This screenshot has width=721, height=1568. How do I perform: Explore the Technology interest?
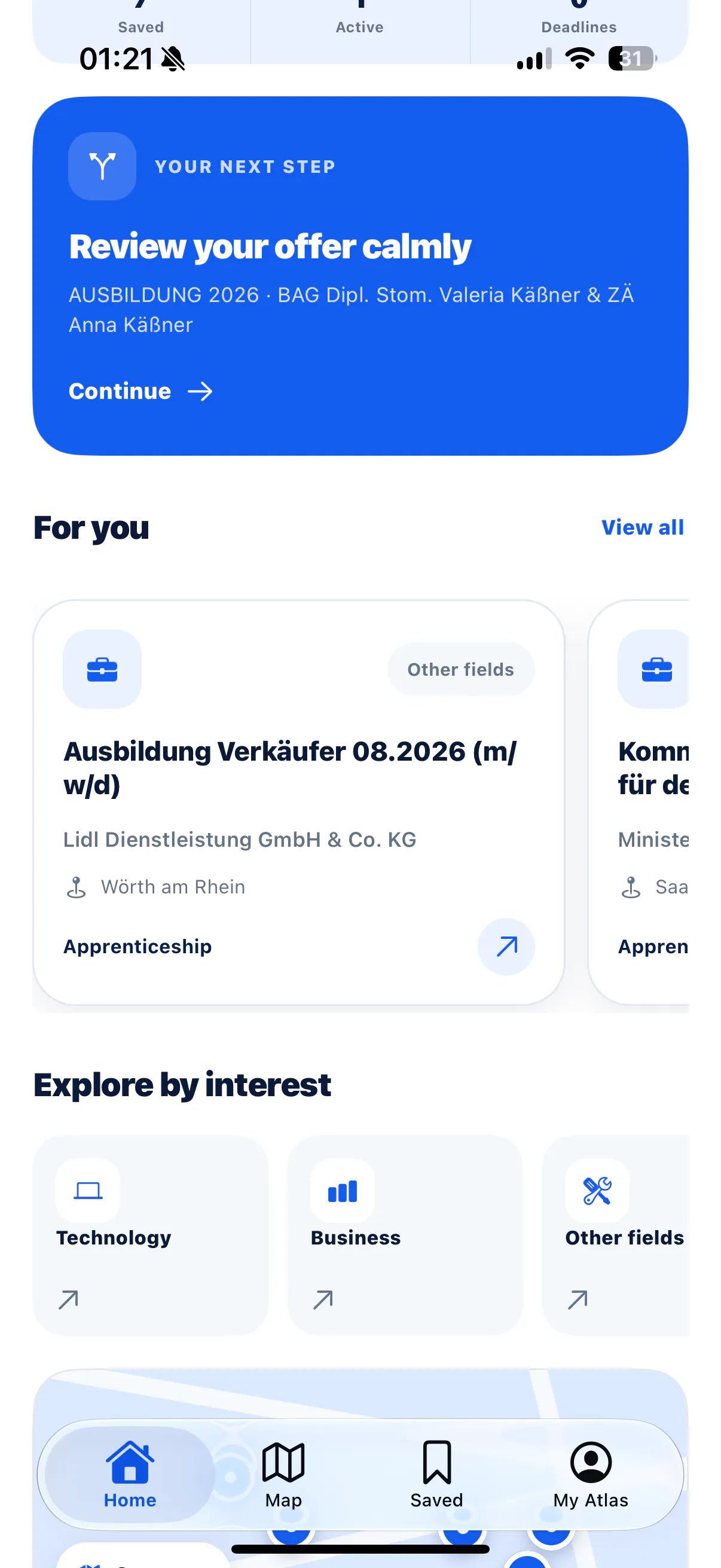(151, 1235)
